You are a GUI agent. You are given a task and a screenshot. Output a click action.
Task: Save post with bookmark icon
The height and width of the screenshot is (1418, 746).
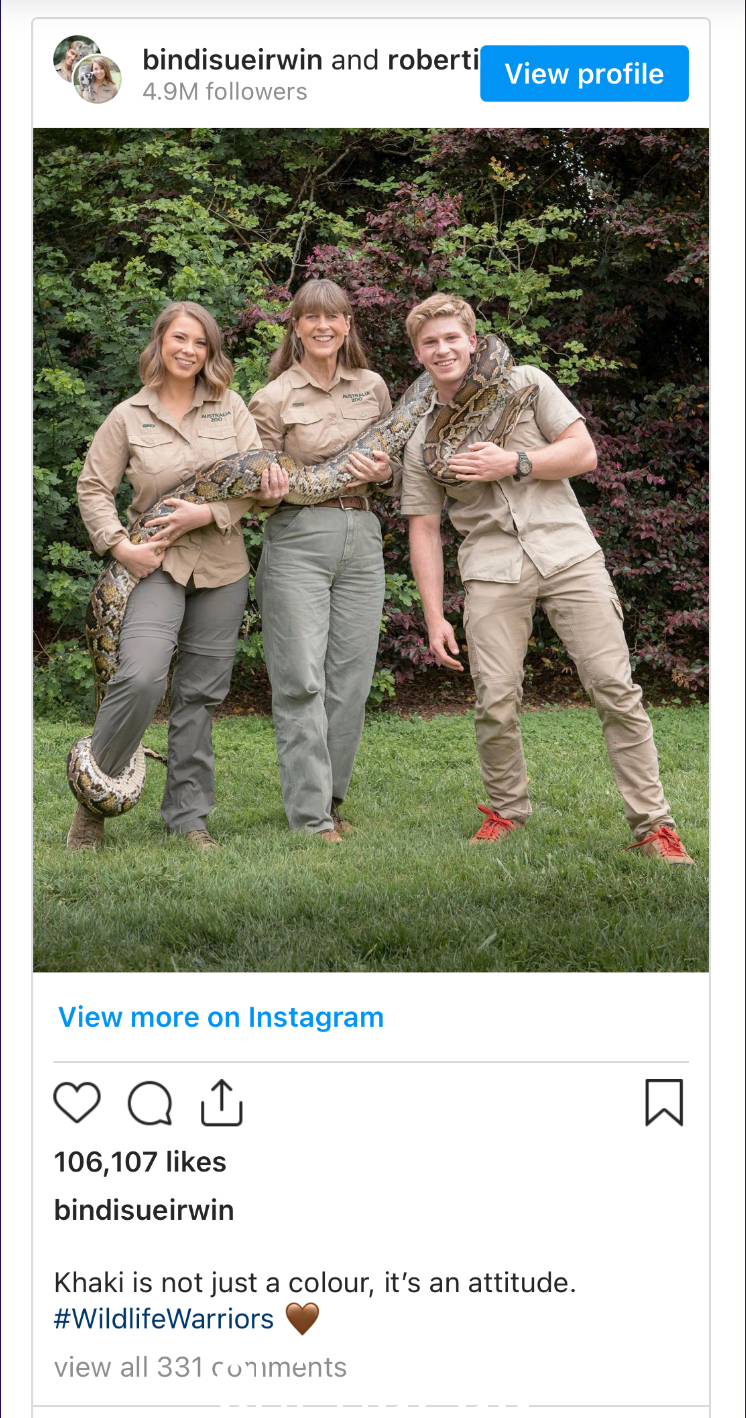point(664,1103)
